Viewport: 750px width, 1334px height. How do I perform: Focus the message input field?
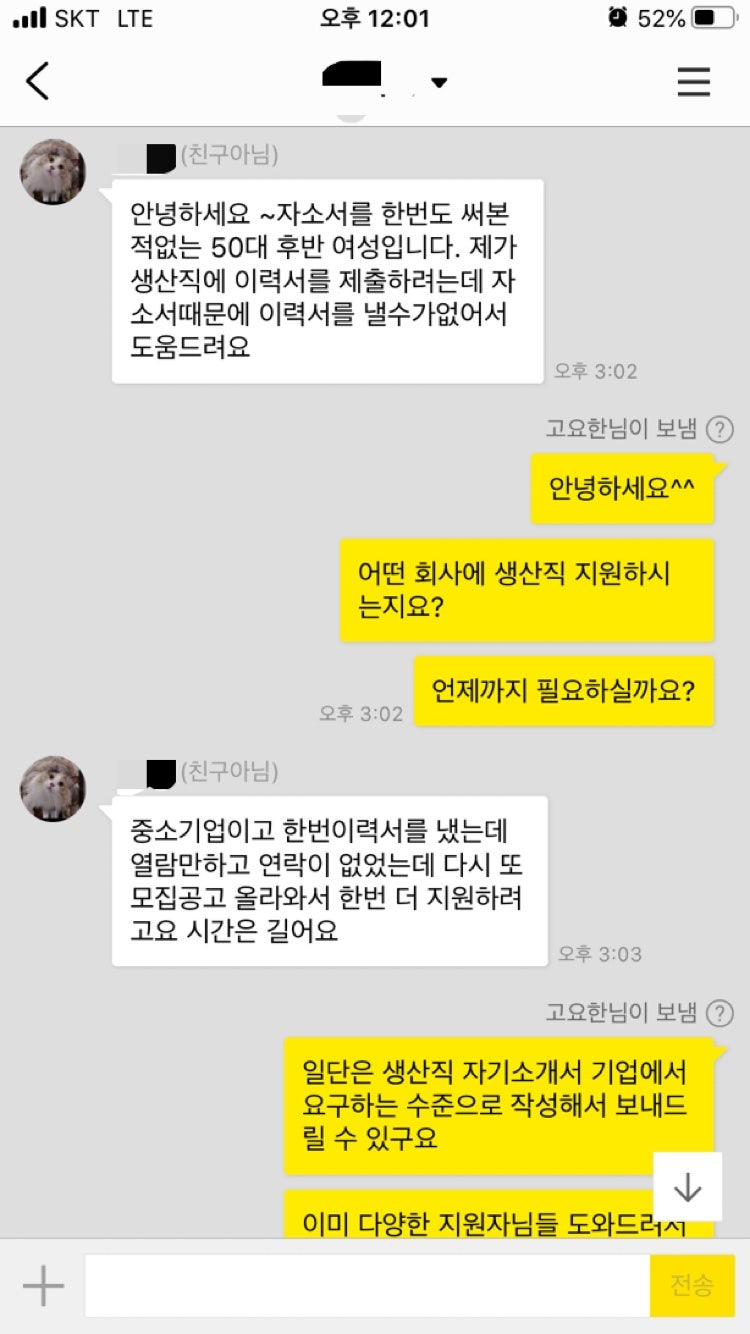click(366, 1286)
